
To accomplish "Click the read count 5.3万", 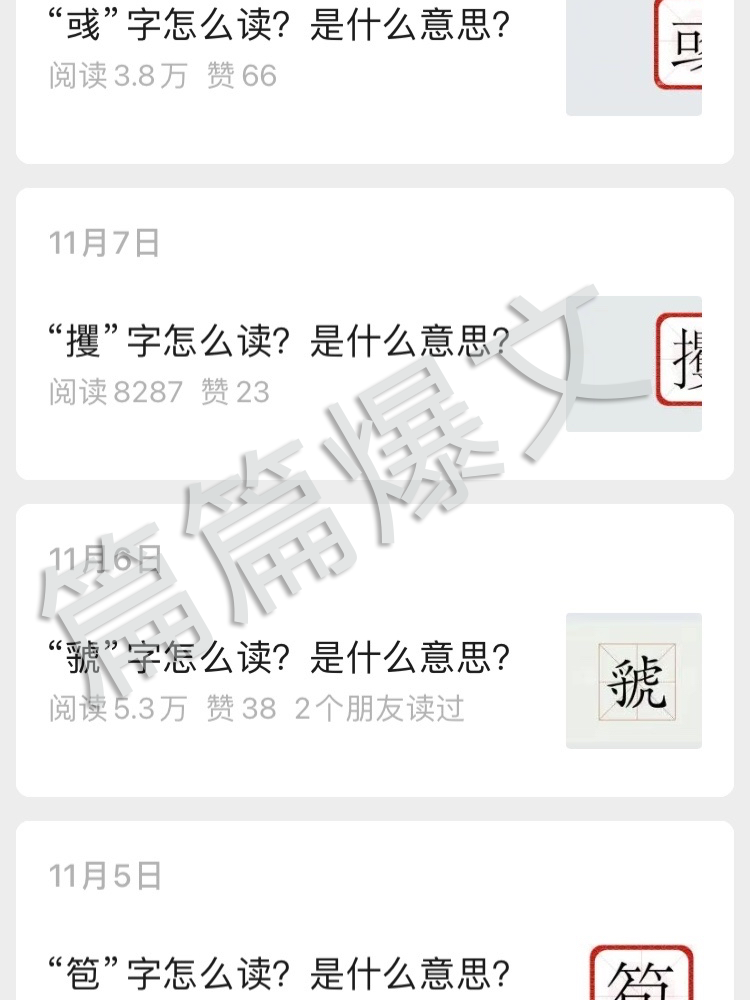I will click(115, 708).
